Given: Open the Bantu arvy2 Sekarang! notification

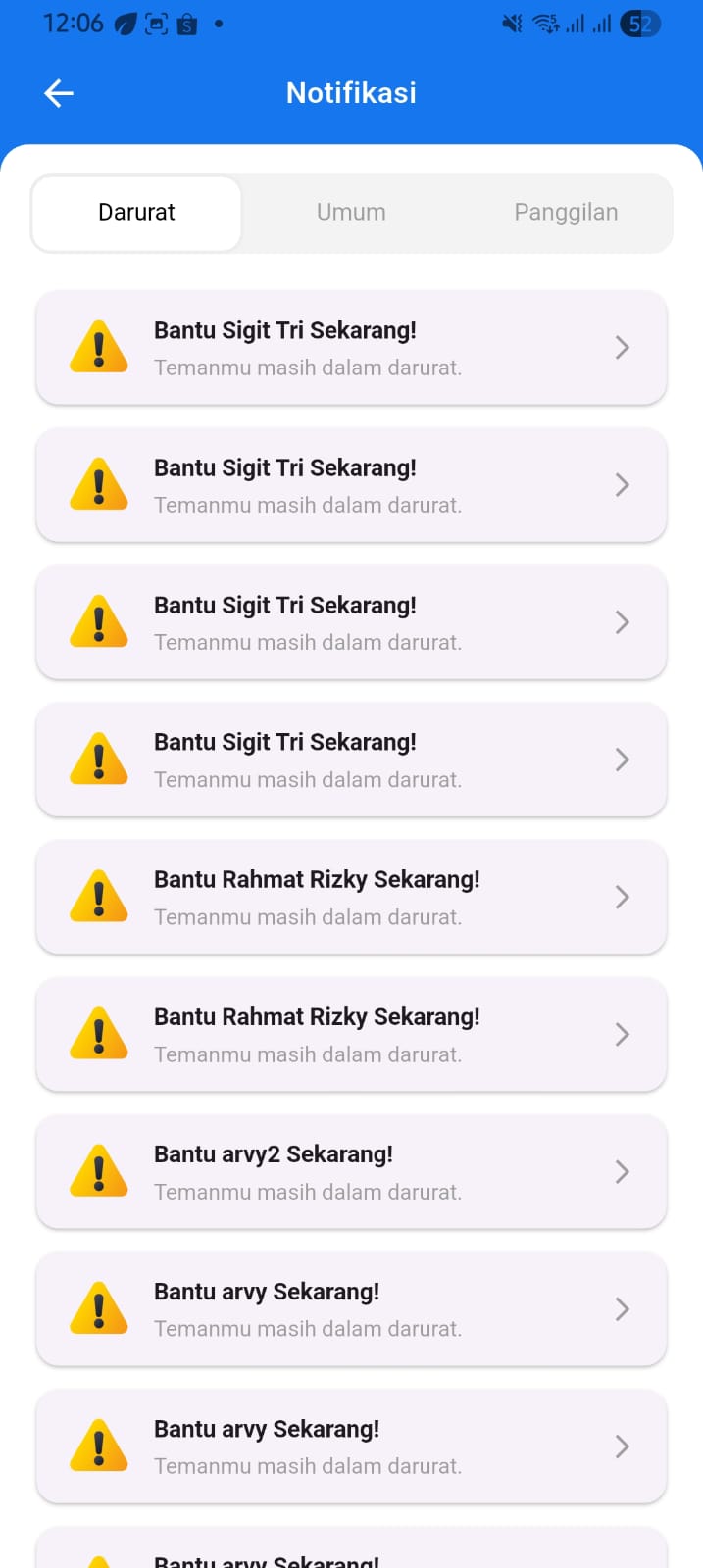Looking at the screenshot, I should (351, 1172).
